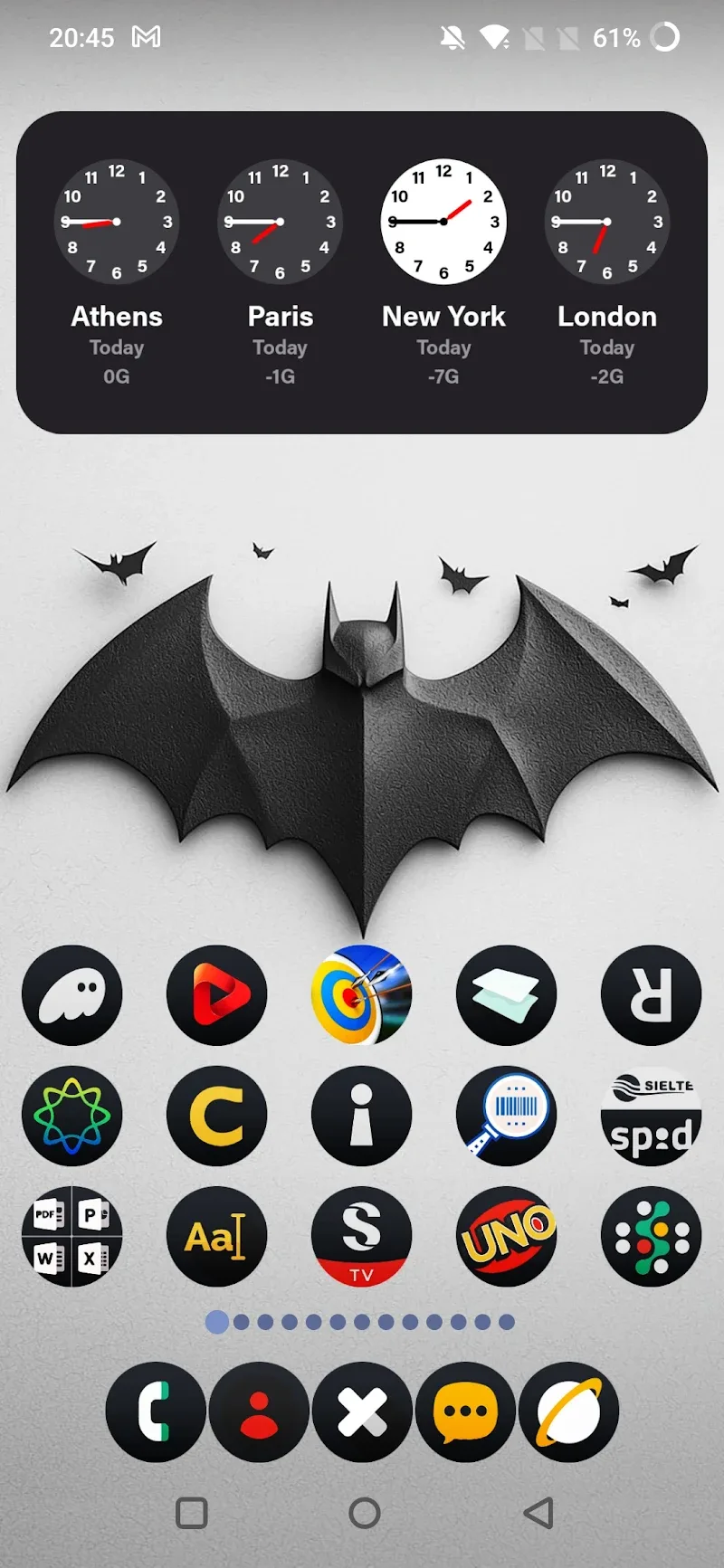The width and height of the screenshot is (724, 1568).
Task: Launch the barcode scanner app
Action: click(x=507, y=1116)
